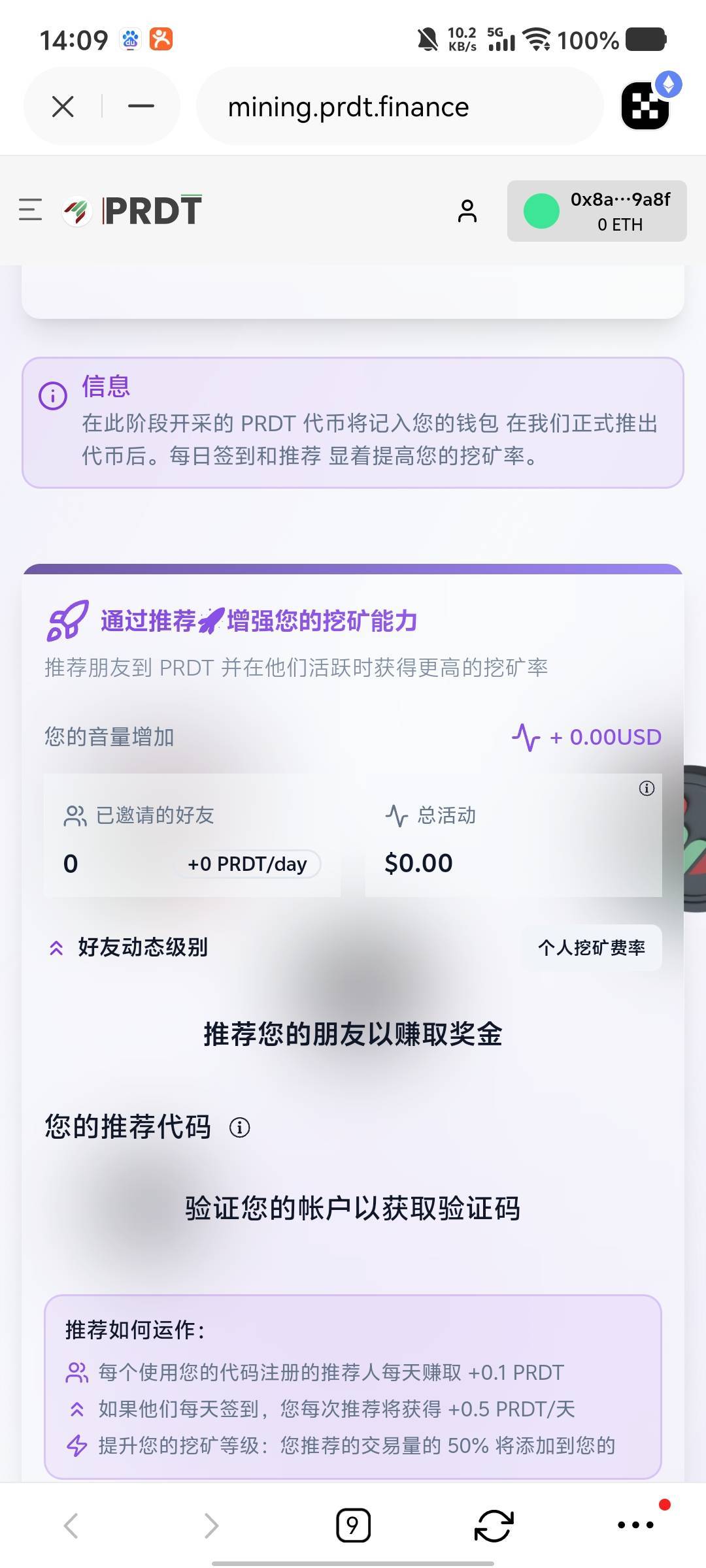Go back to the previous page
706x1568 pixels.
coord(71,1526)
